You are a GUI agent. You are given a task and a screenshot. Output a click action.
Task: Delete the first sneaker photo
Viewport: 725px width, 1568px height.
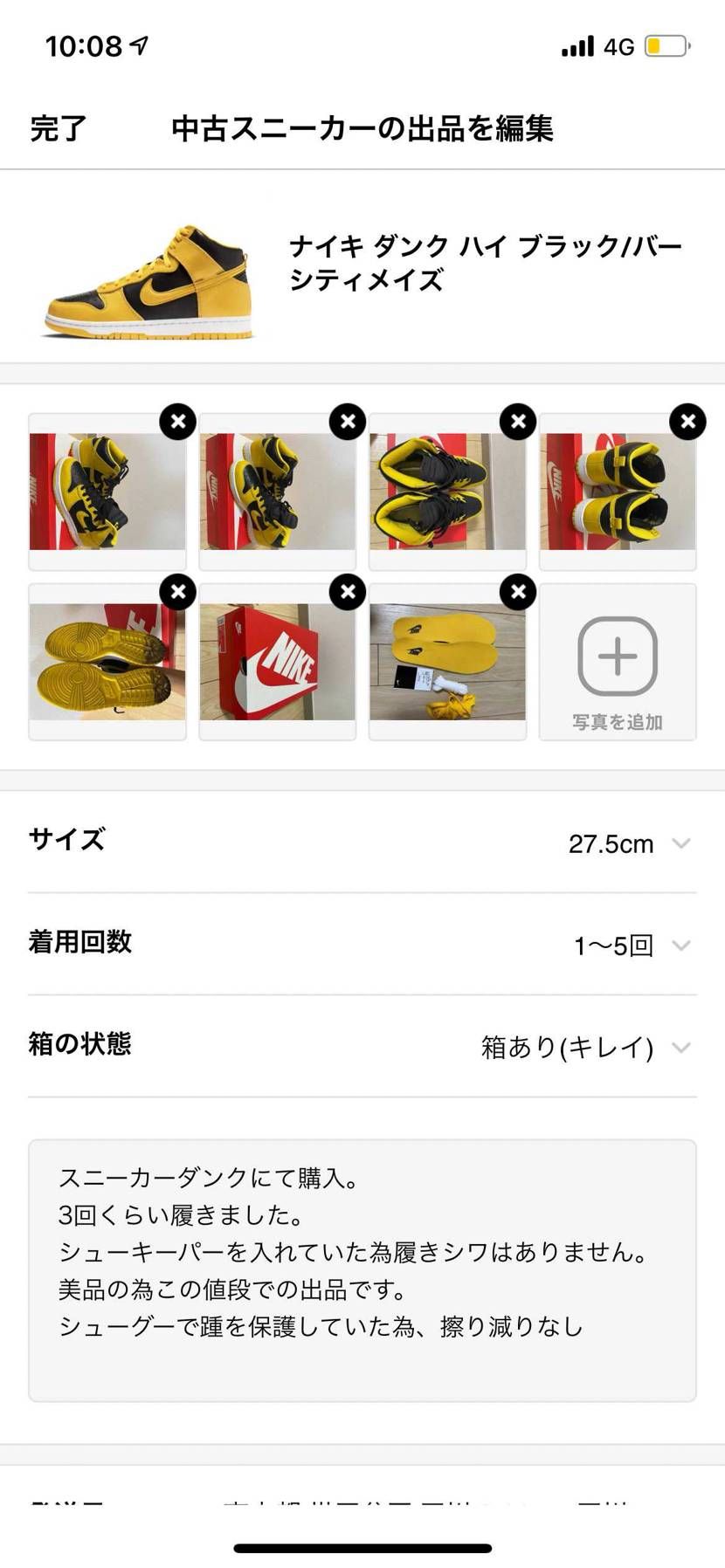(178, 421)
